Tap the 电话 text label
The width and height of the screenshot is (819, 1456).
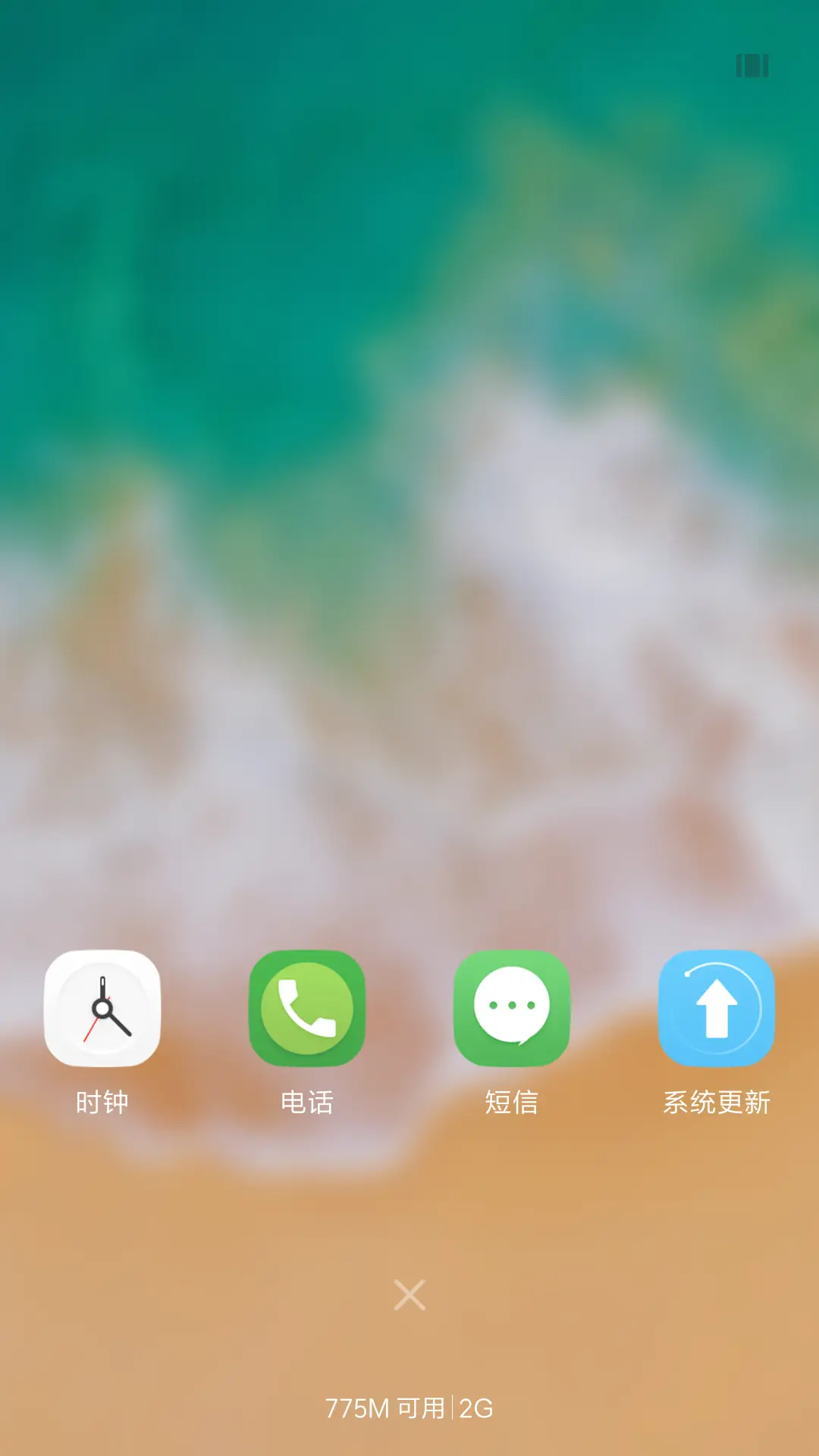307,1103
